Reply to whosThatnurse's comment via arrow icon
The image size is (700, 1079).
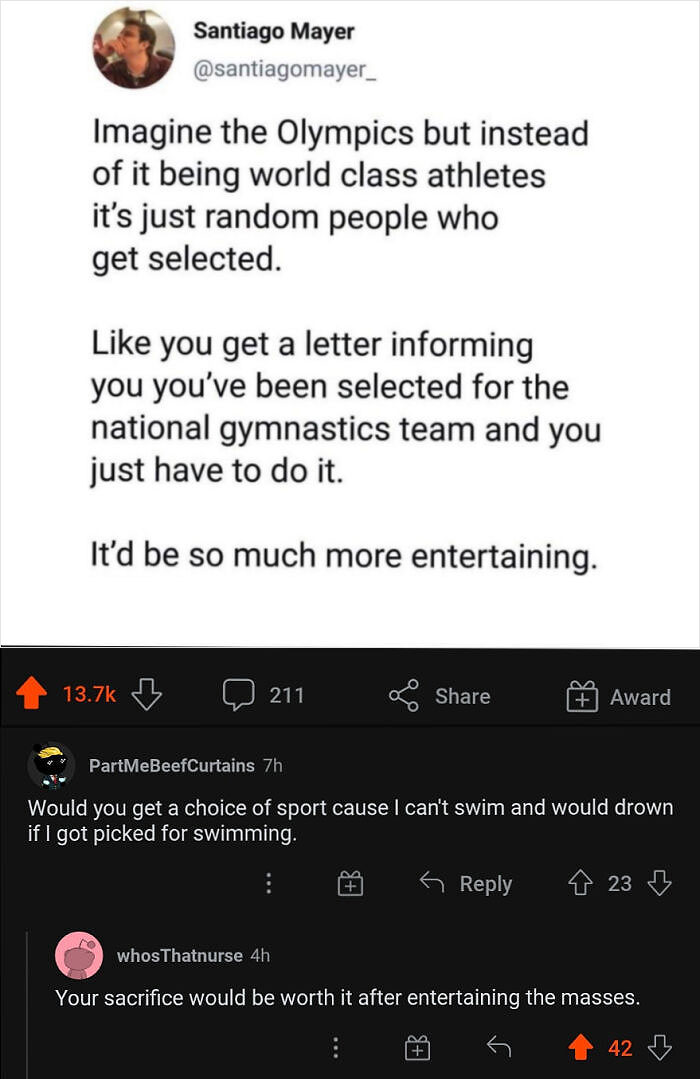click(497, 1048)
